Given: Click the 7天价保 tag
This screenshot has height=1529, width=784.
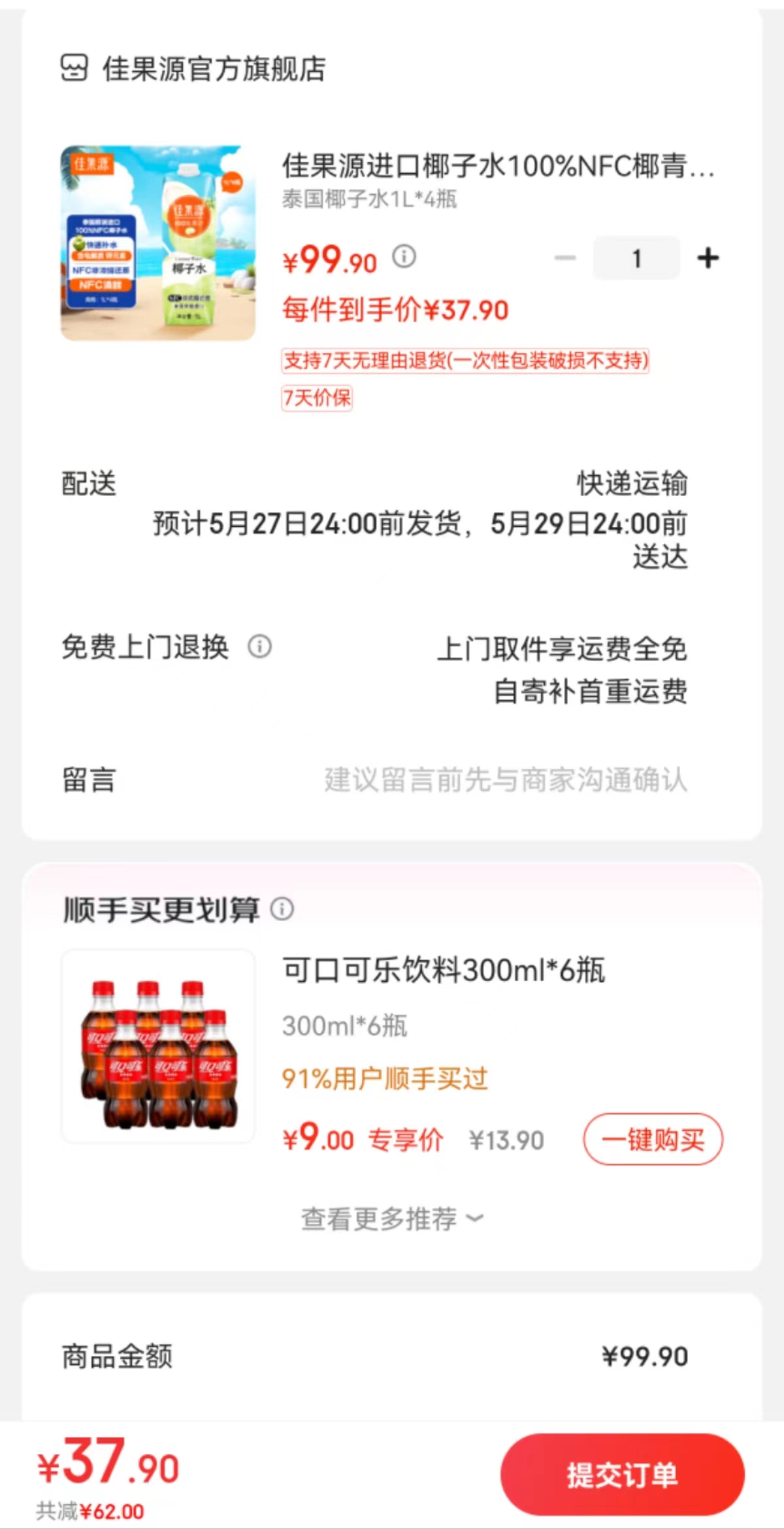Looking at the screenshot, I should pos(316,399).
